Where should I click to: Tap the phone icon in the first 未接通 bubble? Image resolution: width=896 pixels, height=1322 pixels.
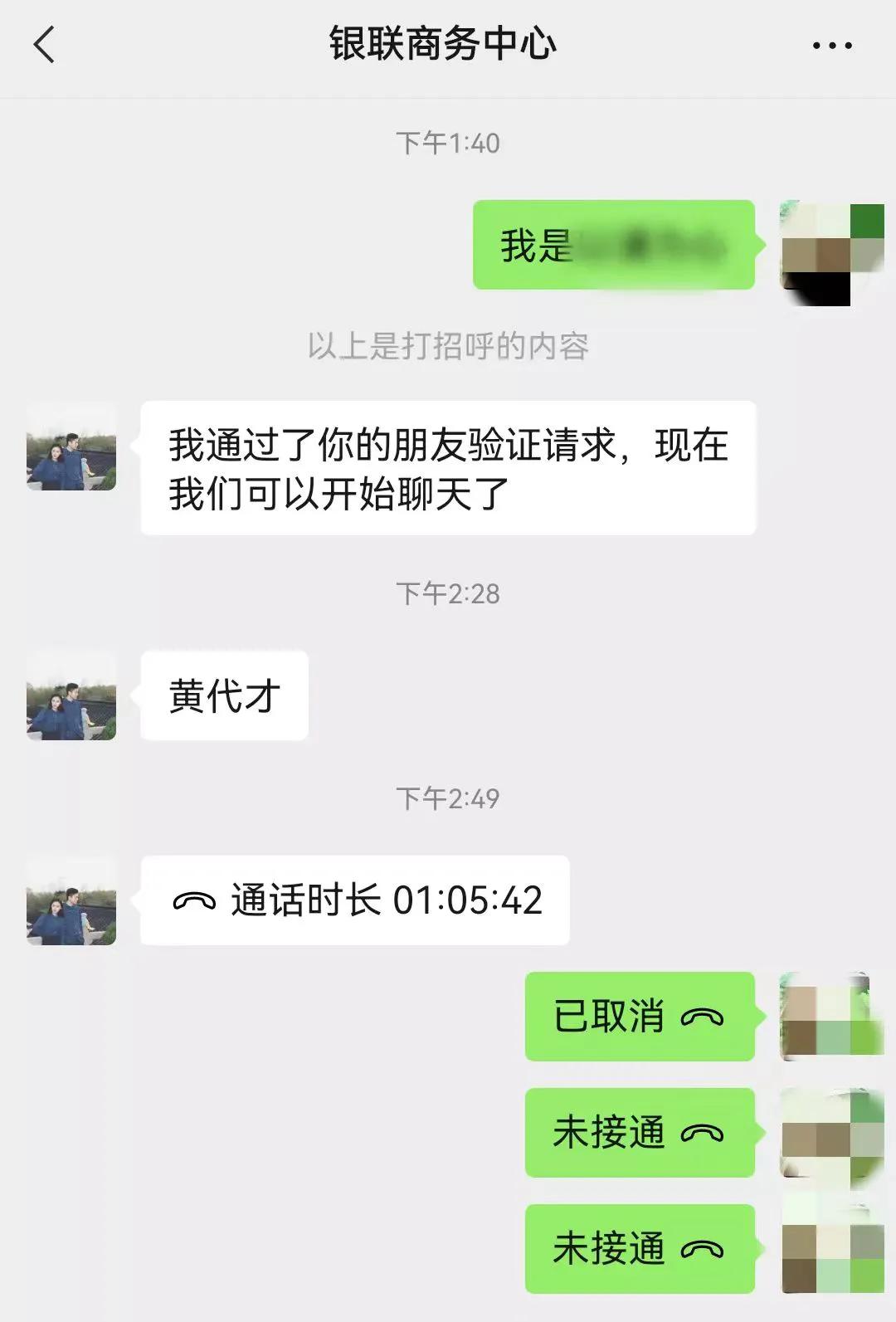point(702,1132)
